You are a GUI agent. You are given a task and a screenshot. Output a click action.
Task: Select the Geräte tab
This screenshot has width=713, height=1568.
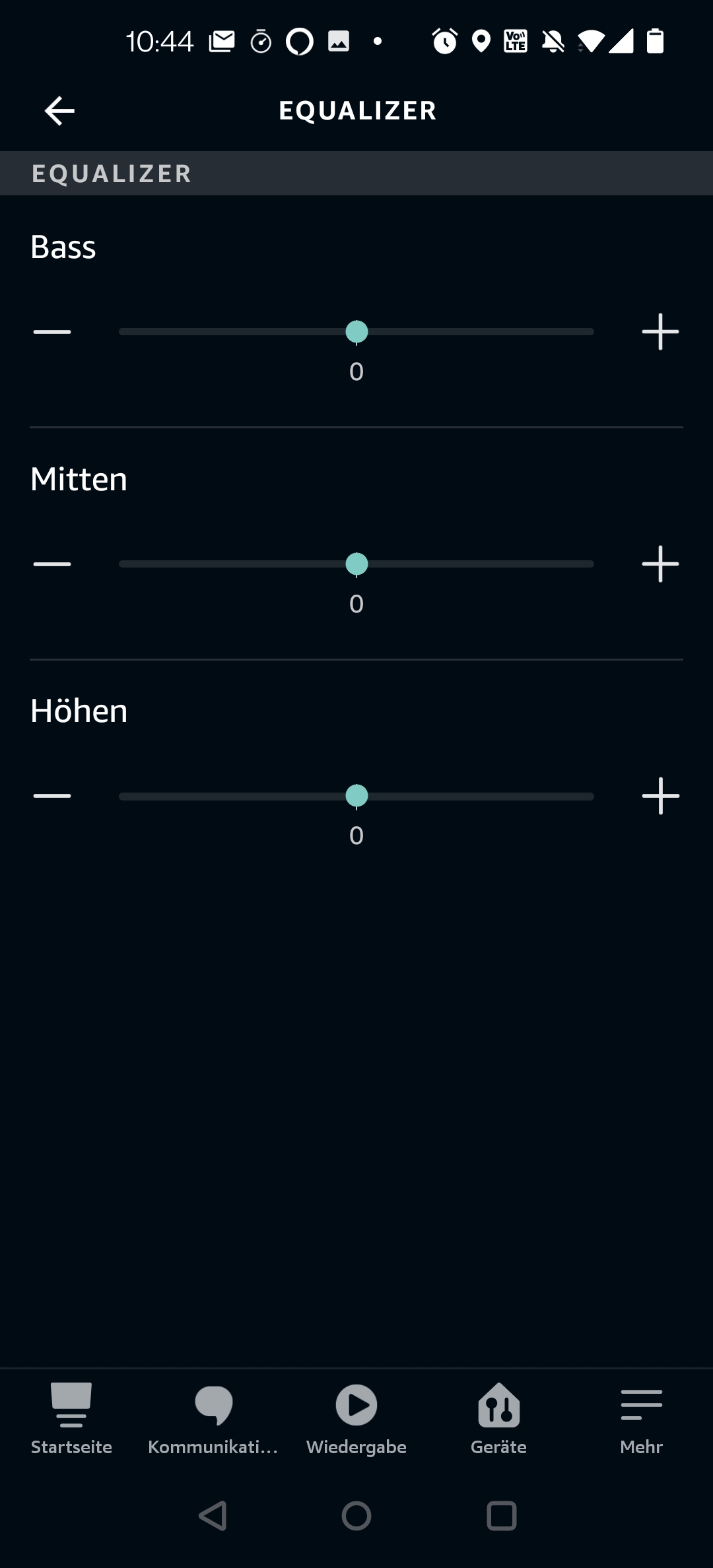click(499, 1419)
